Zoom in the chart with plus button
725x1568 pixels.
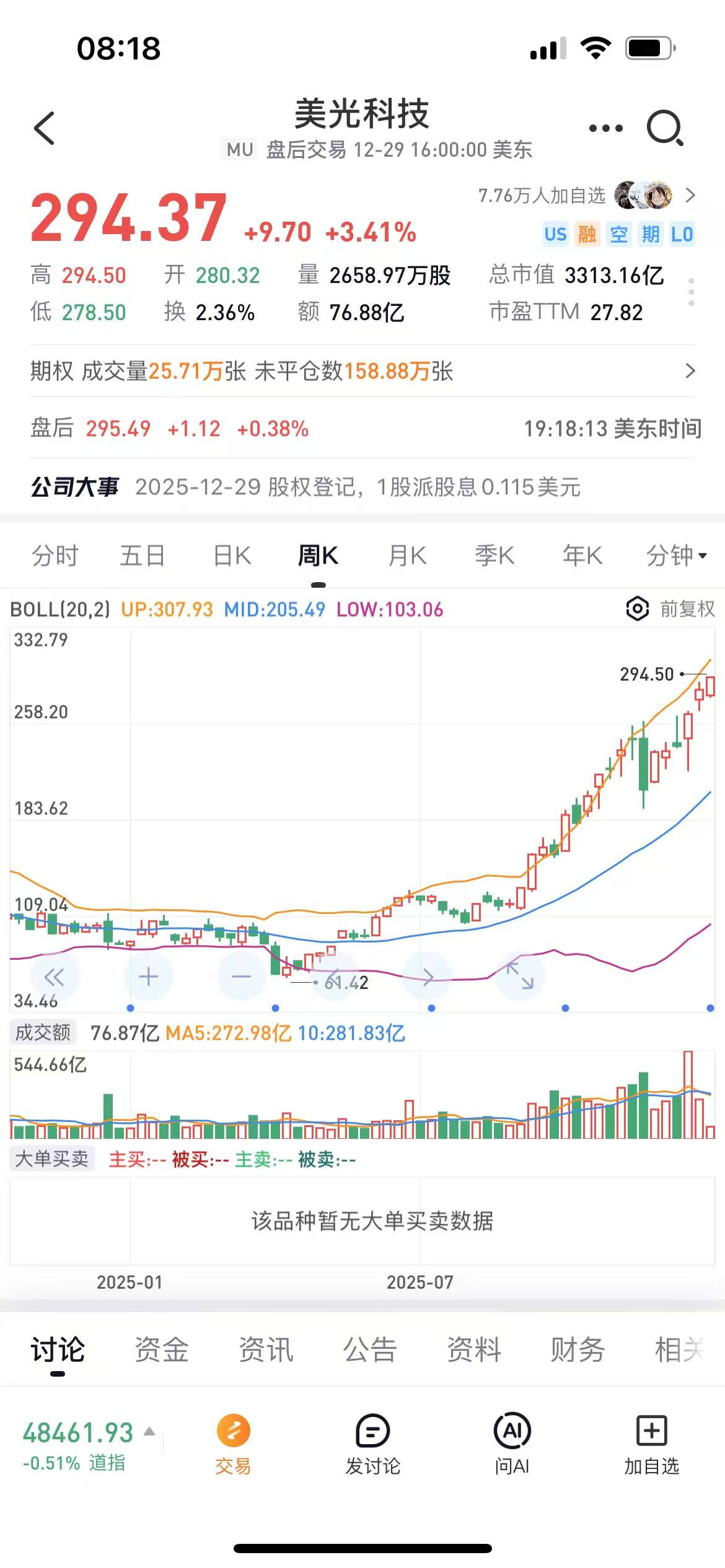click(x=148, y=977)
